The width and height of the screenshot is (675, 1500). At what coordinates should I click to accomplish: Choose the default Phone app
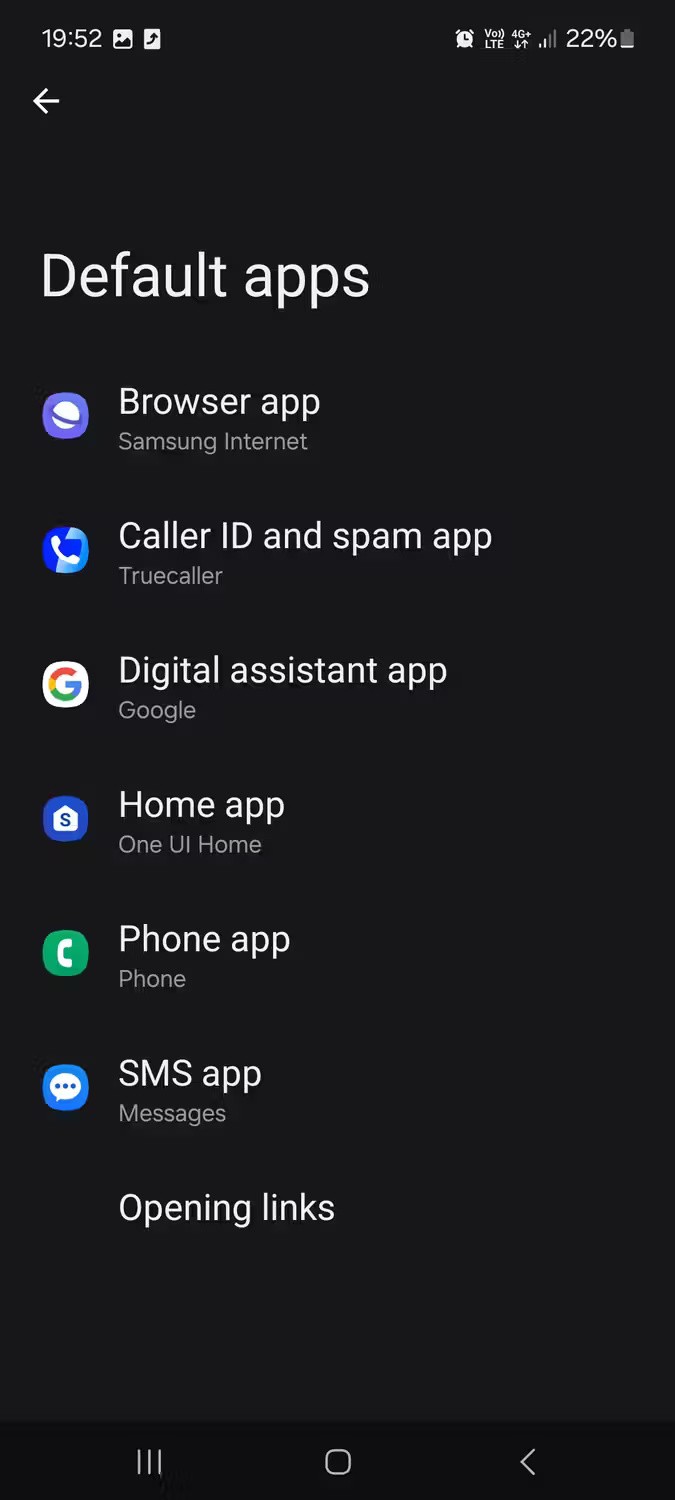click(x=204, y=955)
